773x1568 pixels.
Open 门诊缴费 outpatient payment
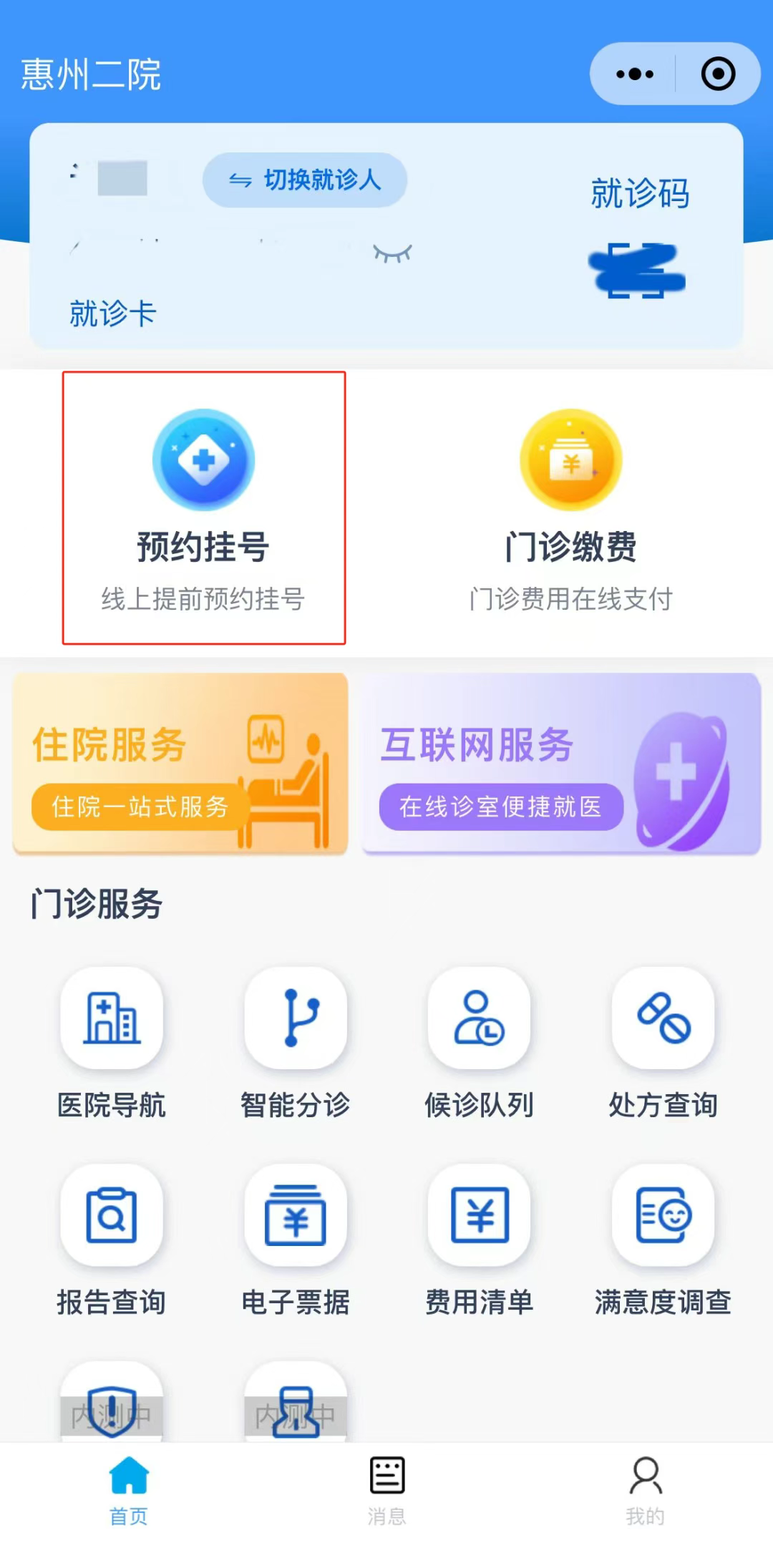[570, 507]
